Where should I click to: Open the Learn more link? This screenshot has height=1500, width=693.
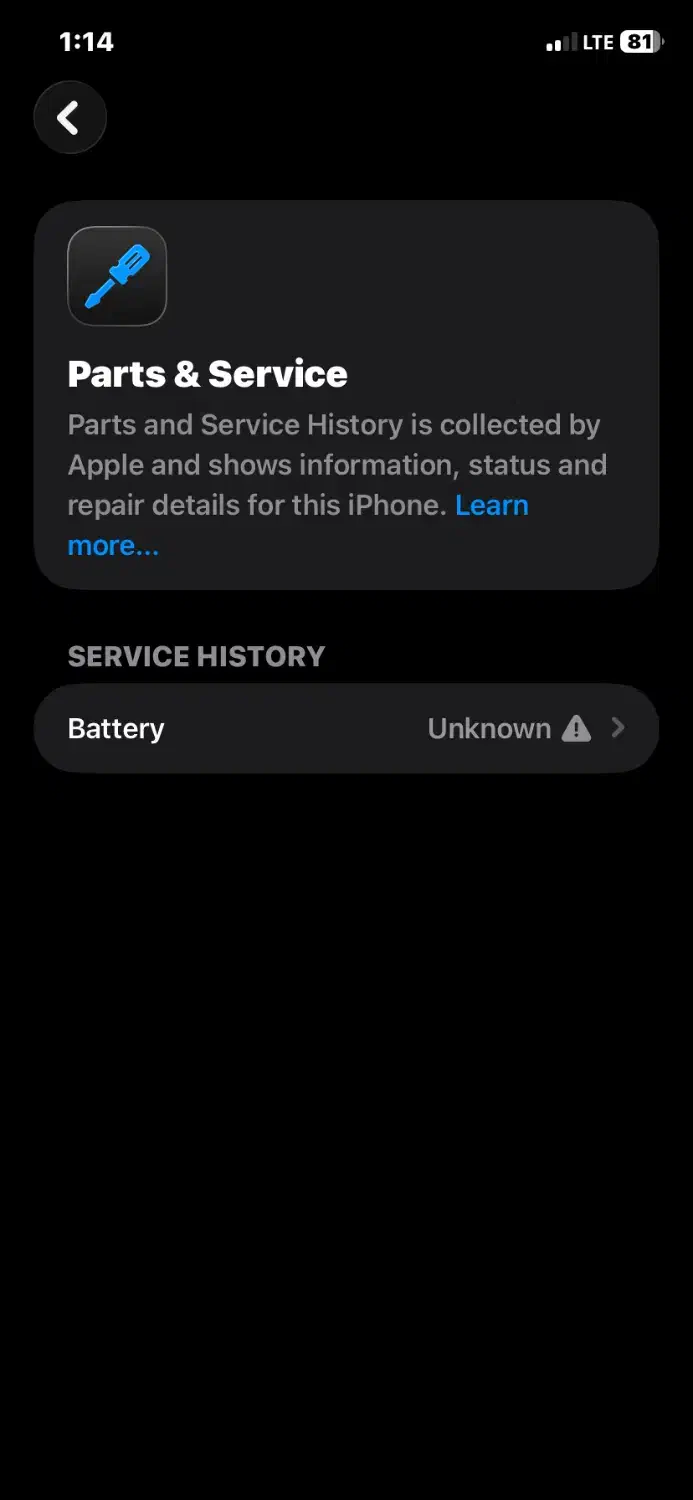(x=491, y=506)
